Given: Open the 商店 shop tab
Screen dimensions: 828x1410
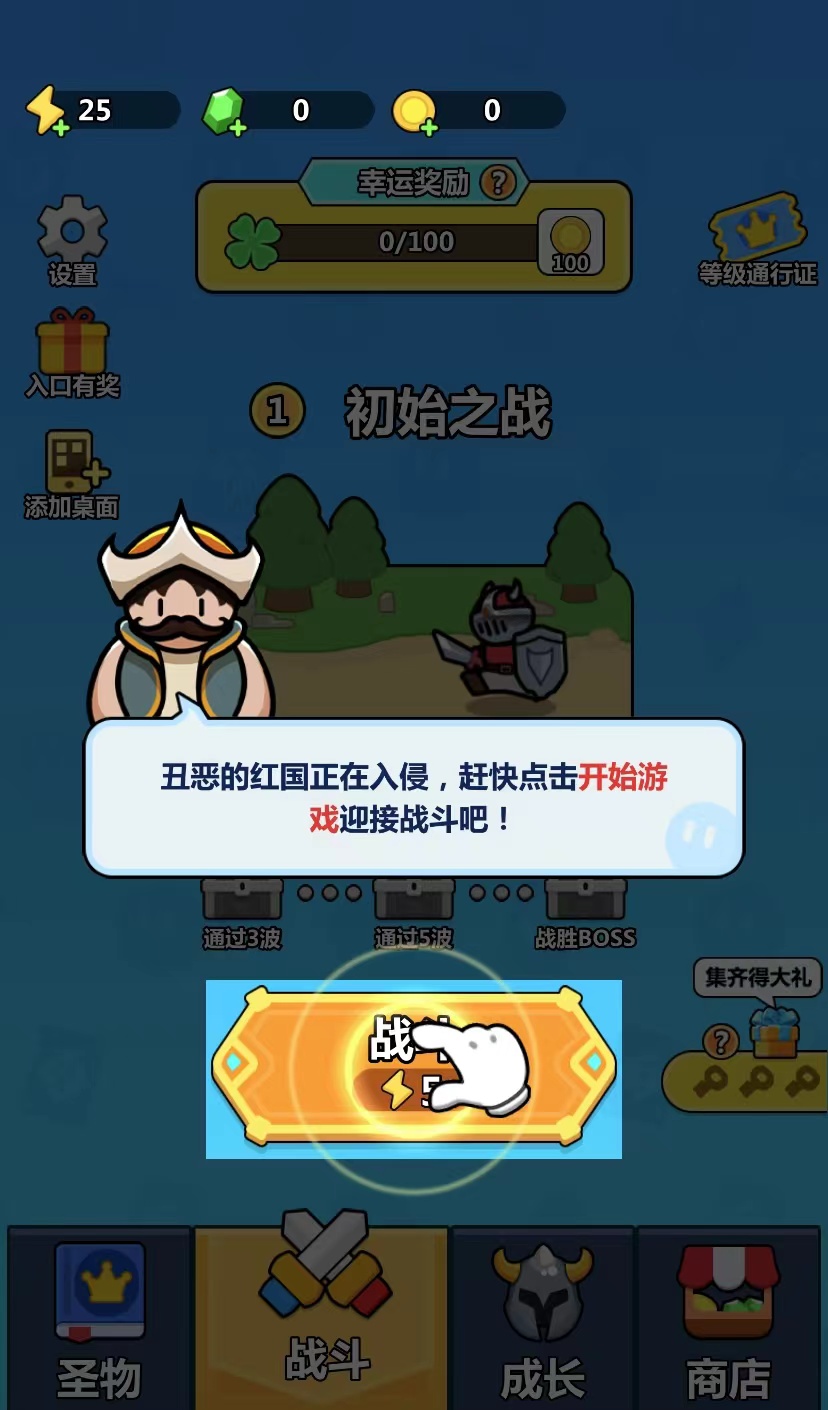Looking at the screenshot, I should coord(728,1320).
